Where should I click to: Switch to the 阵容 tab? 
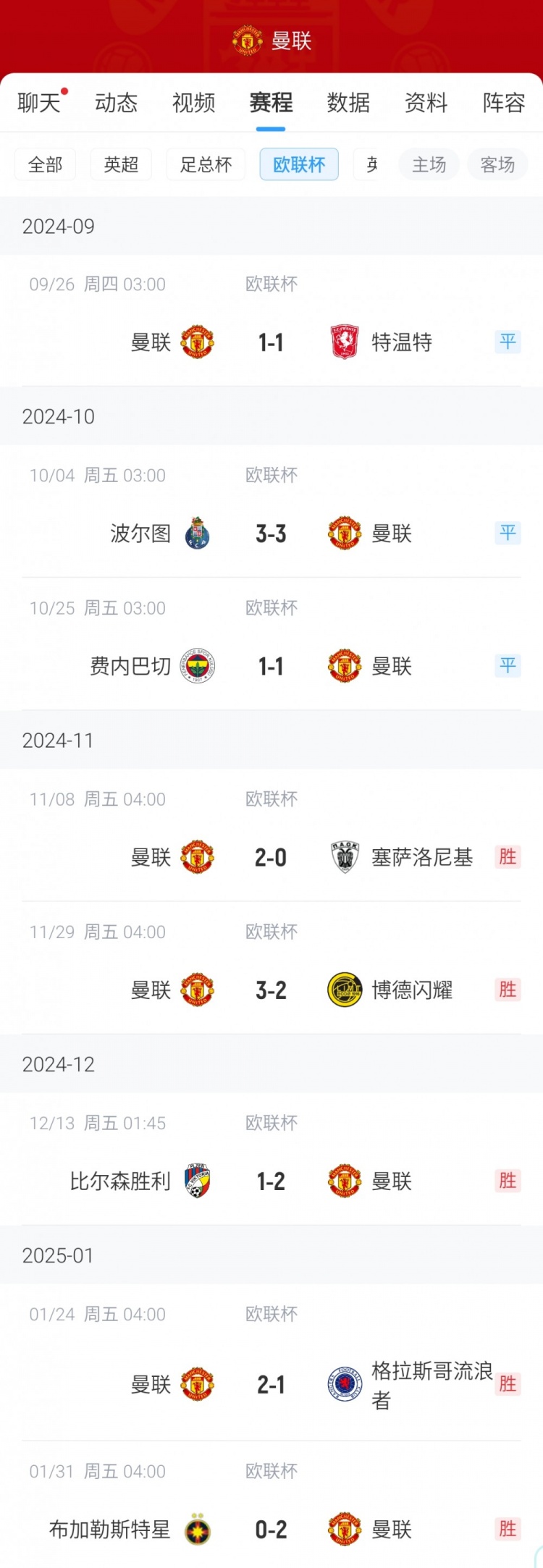pyautogui.click(x=503, y=103)
